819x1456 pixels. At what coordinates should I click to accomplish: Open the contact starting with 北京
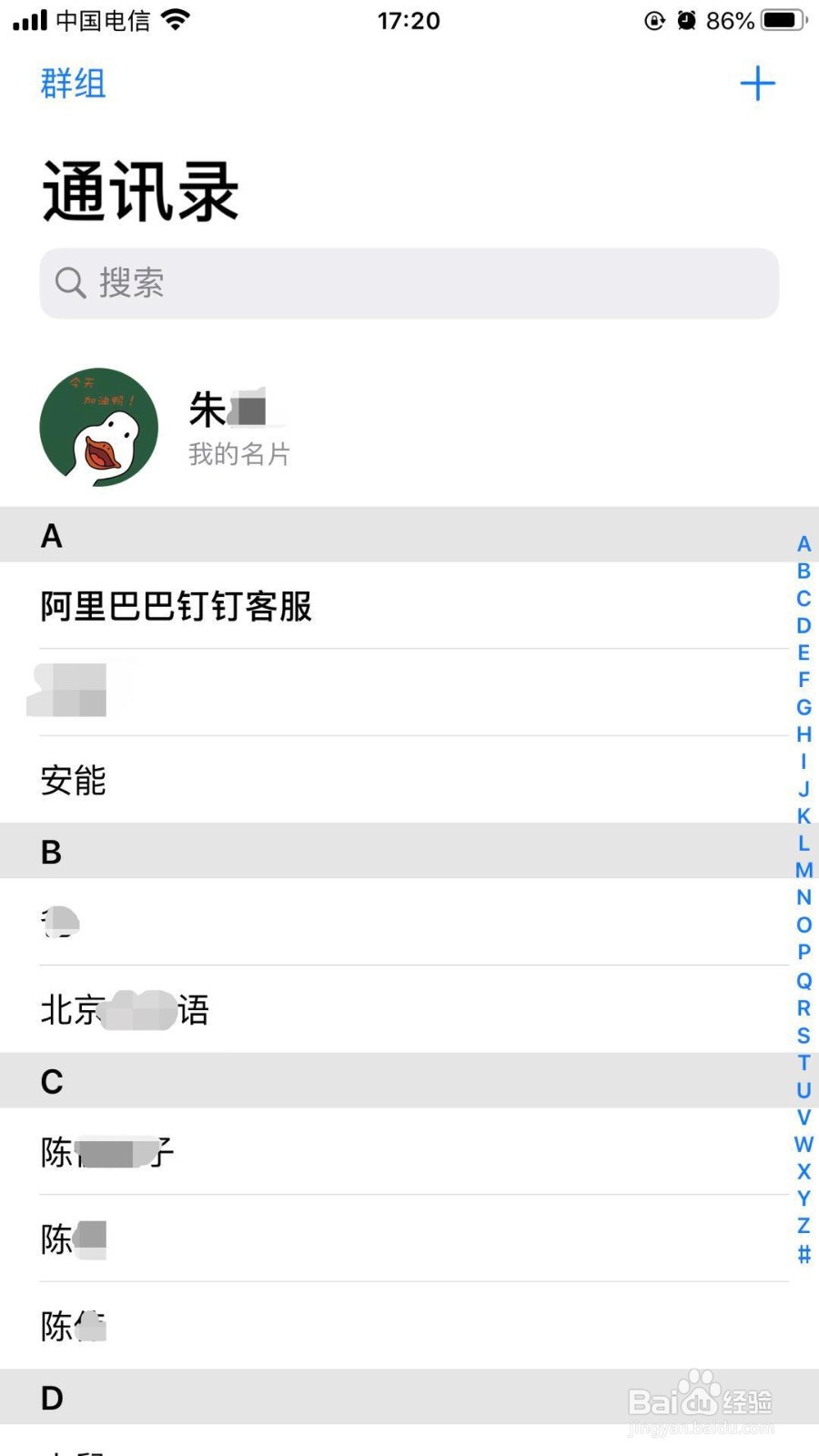(x=123, y=1010)
